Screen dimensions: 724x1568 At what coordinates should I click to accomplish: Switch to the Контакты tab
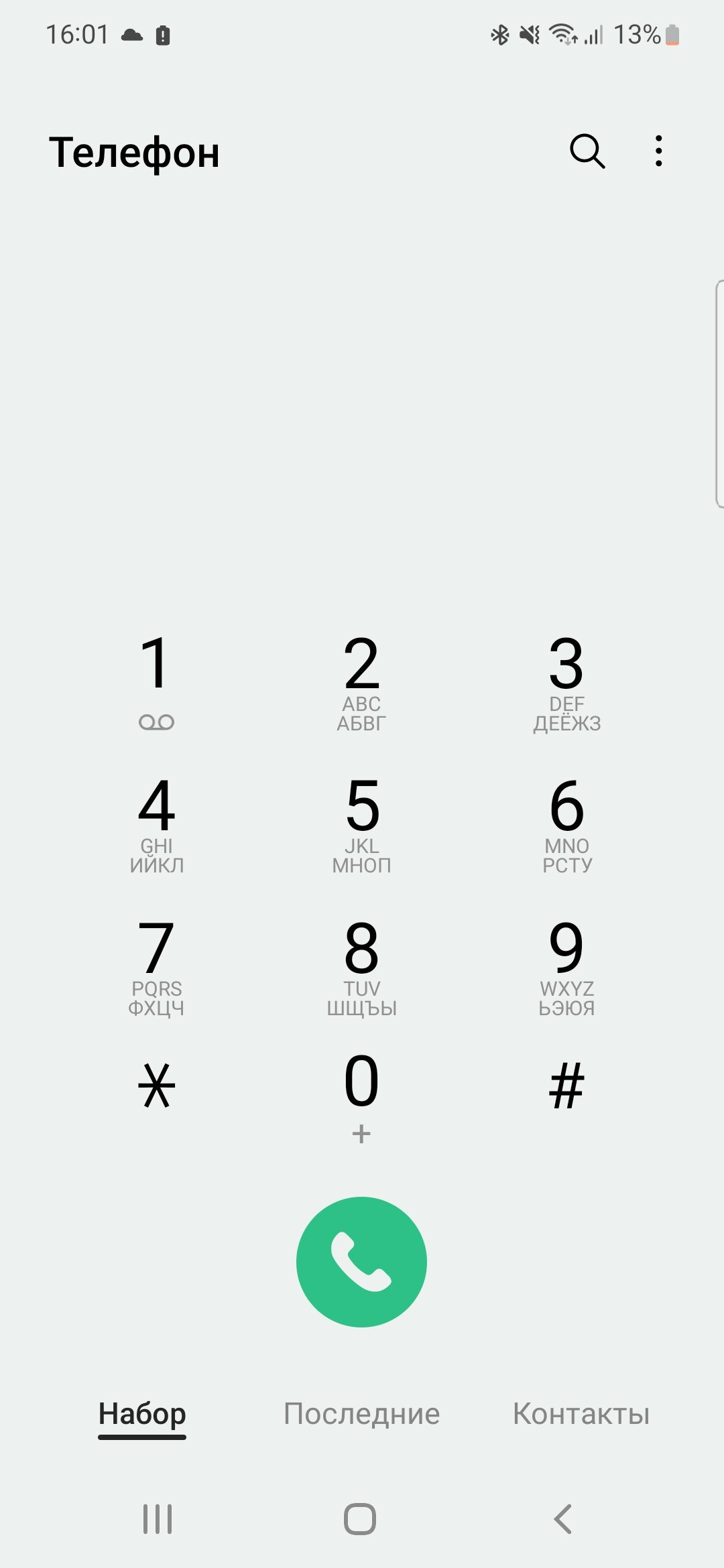click(x=581, y=1414)
